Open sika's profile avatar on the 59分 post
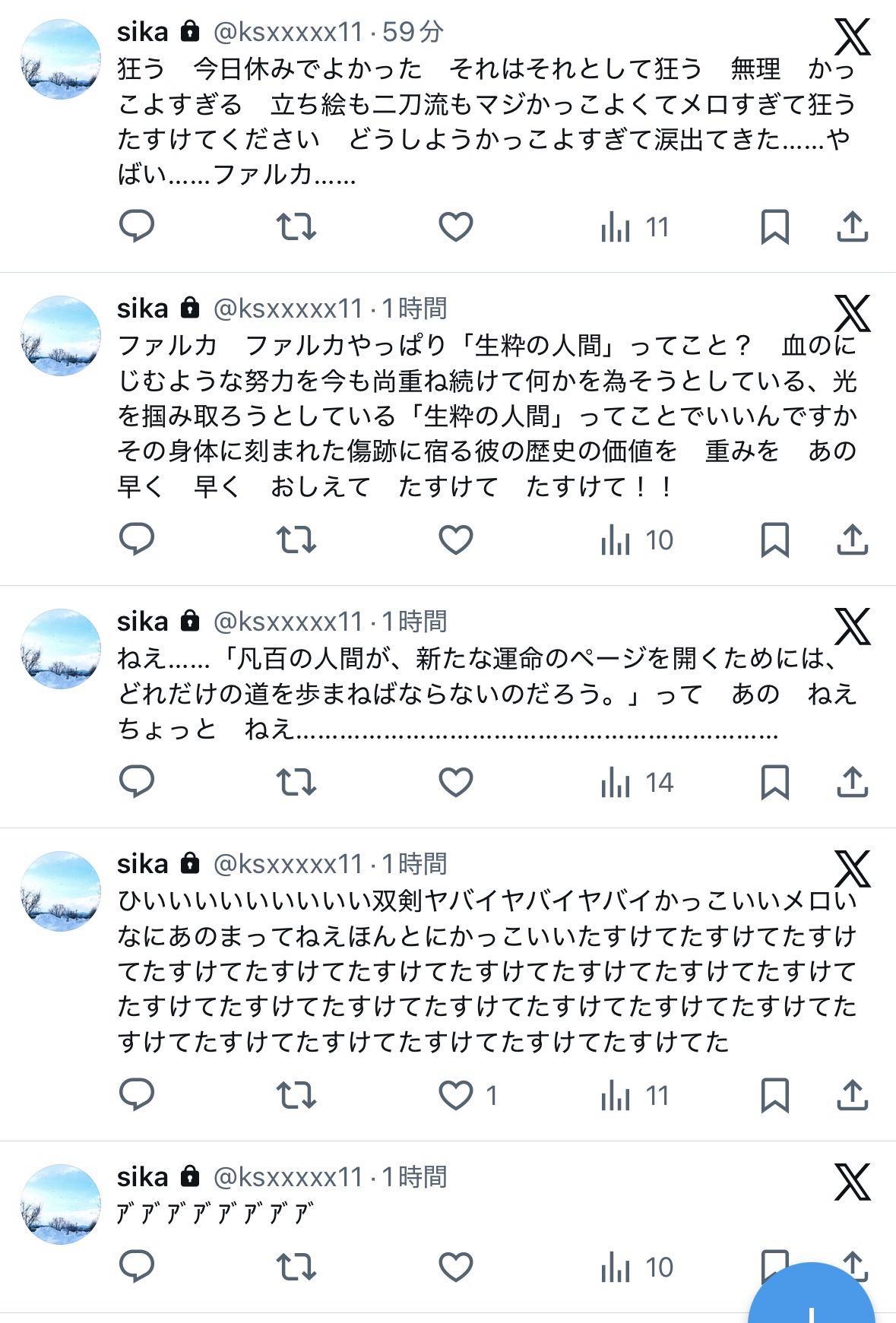Image resolution: width=896 pixels, height=1323 pixels. 60,59
